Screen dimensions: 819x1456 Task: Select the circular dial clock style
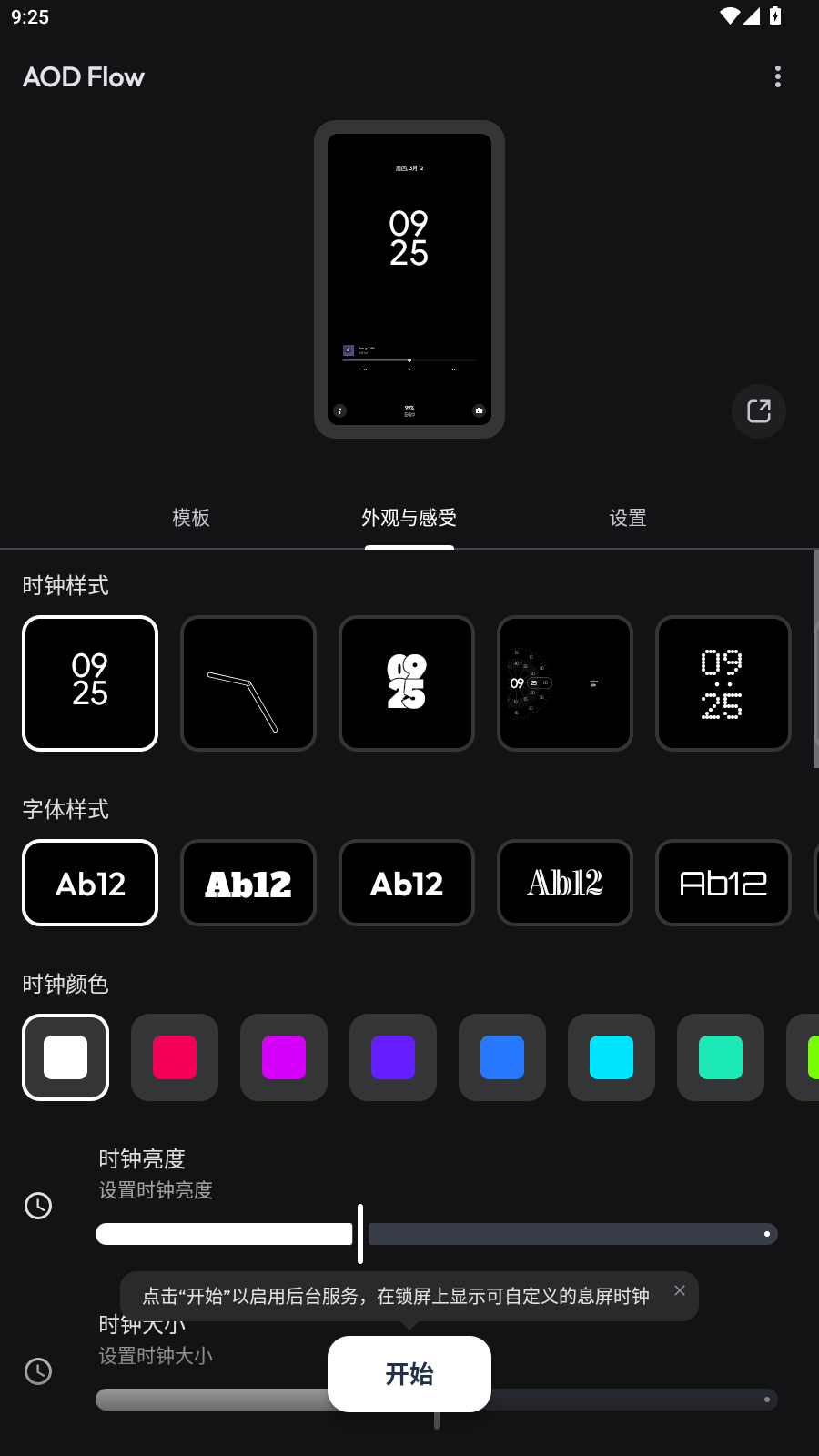click(x=565, y=682)
